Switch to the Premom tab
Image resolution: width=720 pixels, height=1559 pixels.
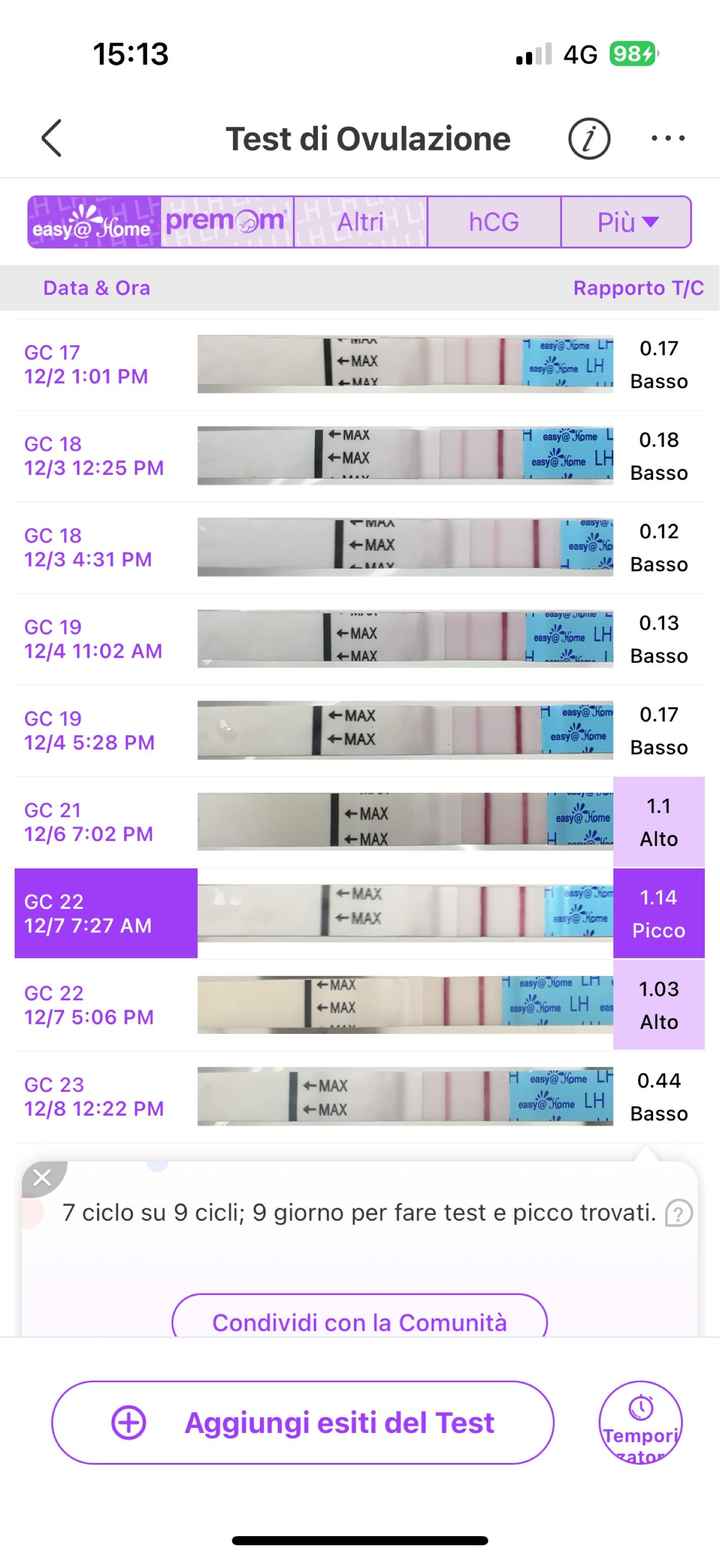(227, 222)
